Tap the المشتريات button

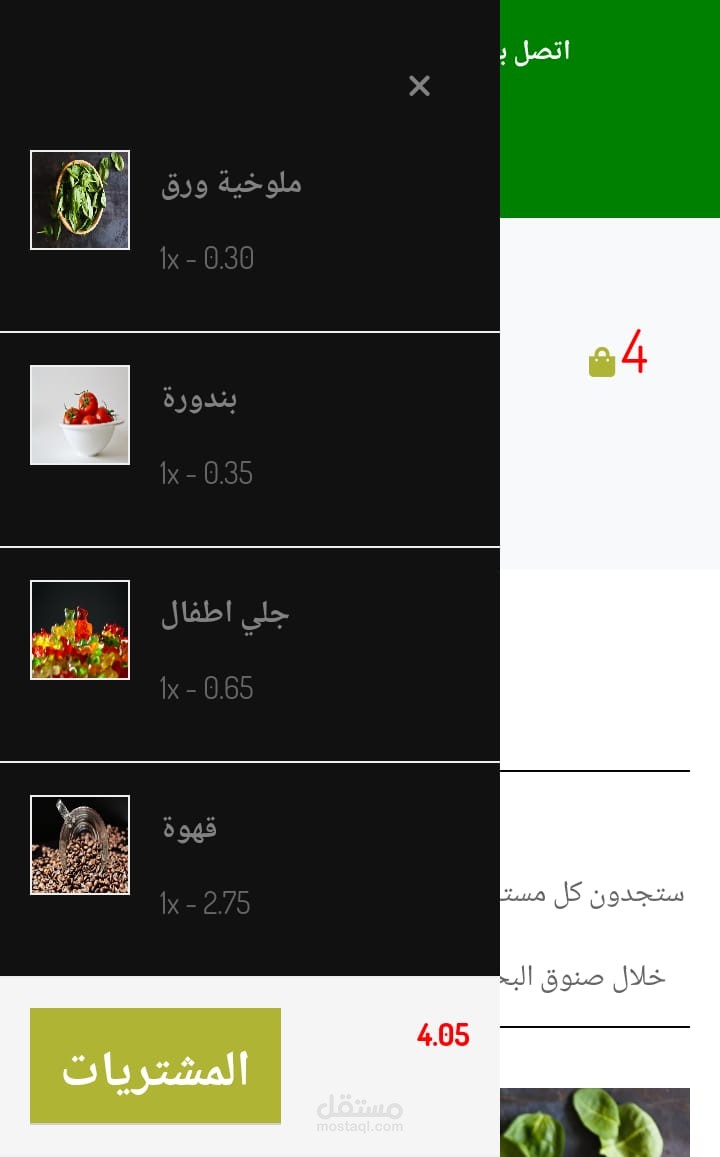pyautogui.click(x=155, y=1066)
